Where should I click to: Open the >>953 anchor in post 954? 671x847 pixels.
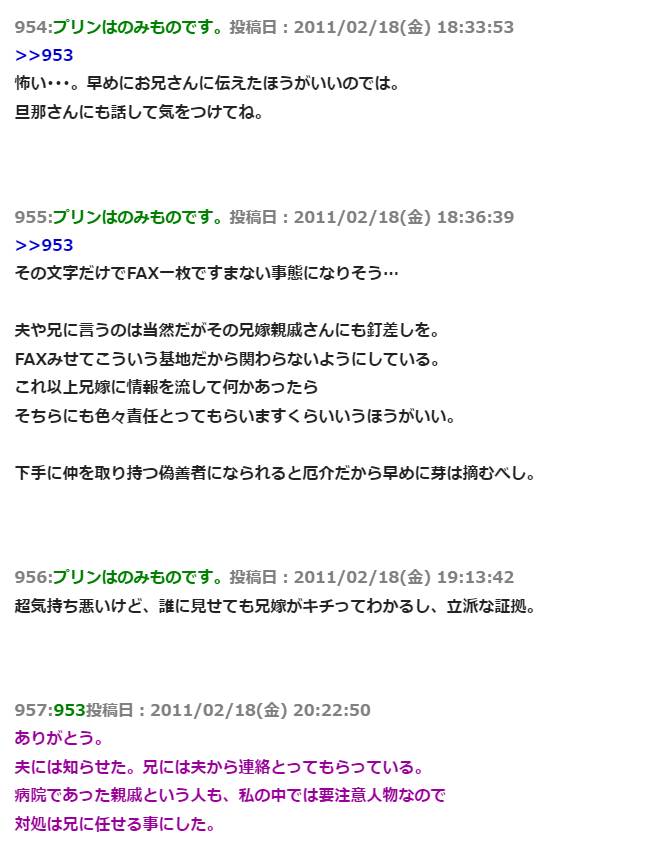click(x=44, y=55)
